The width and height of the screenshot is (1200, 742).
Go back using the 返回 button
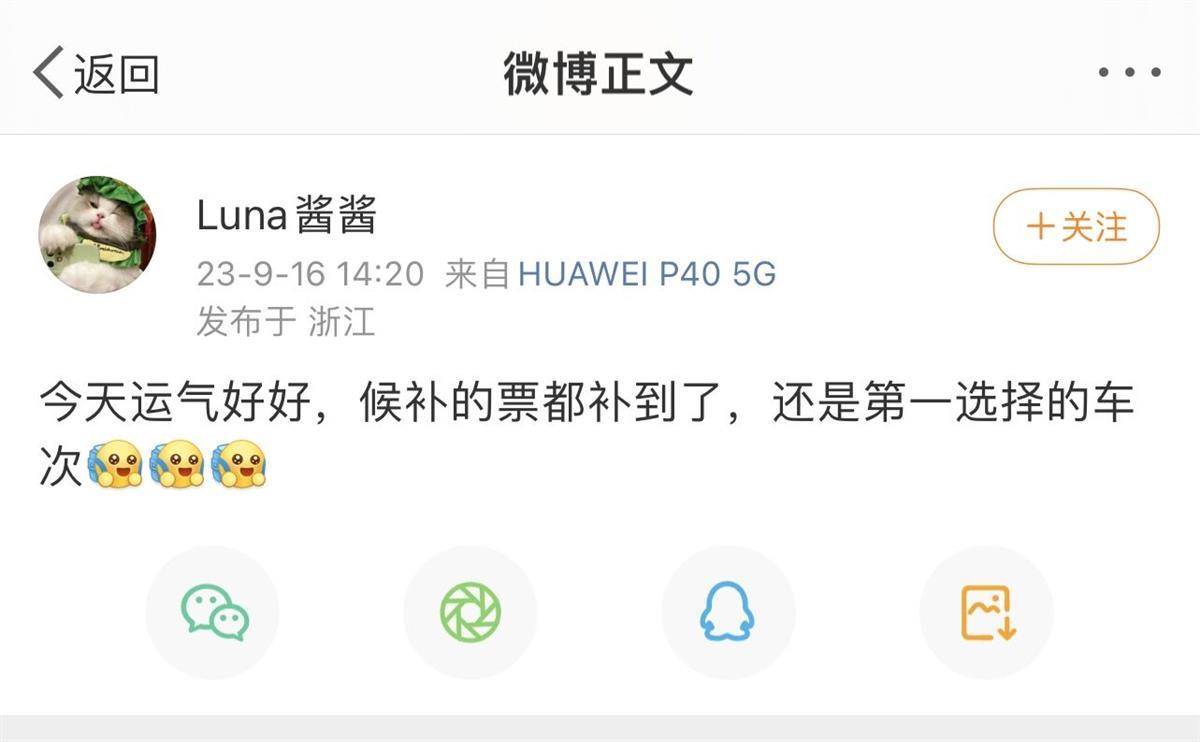96,74
